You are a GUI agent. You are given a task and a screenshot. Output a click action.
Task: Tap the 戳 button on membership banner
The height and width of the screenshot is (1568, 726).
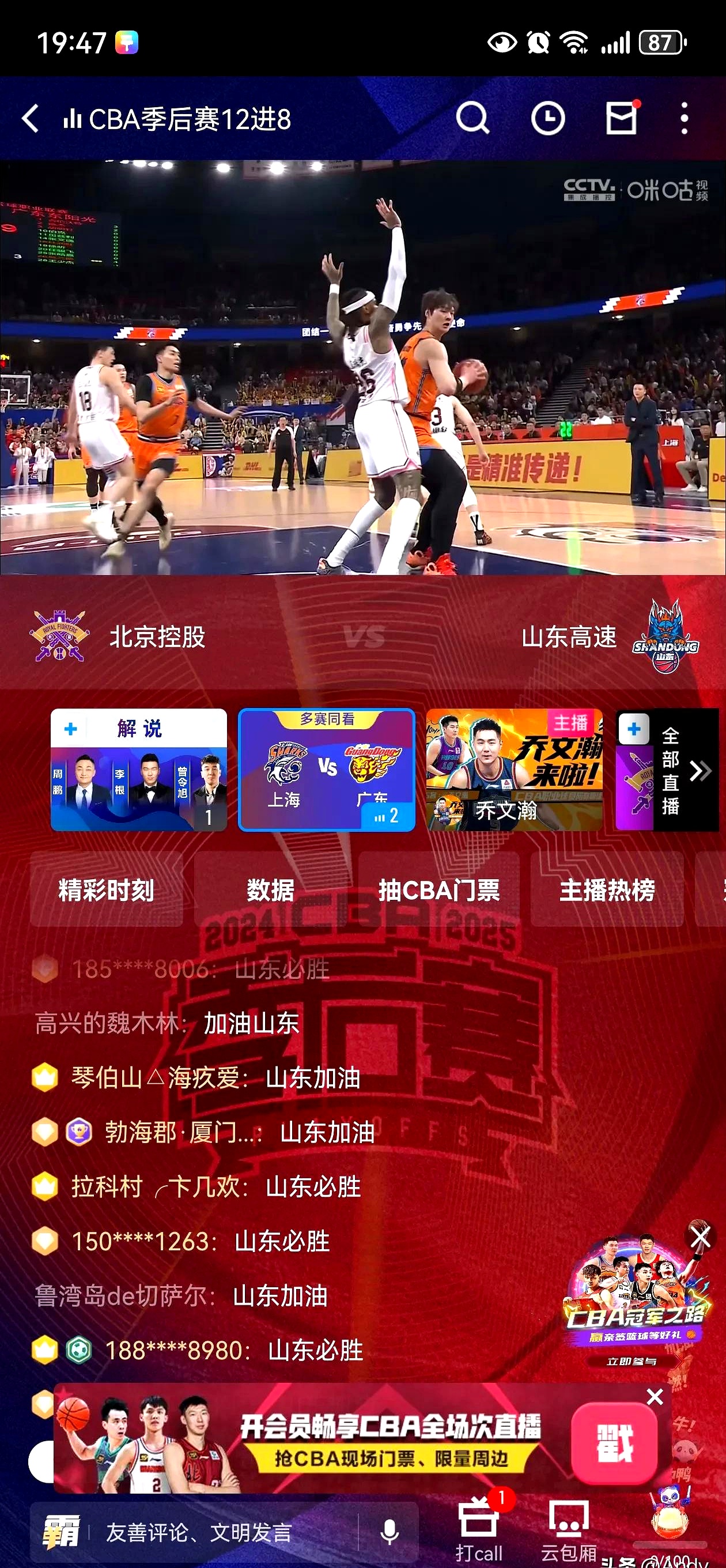click(614, 1442)
